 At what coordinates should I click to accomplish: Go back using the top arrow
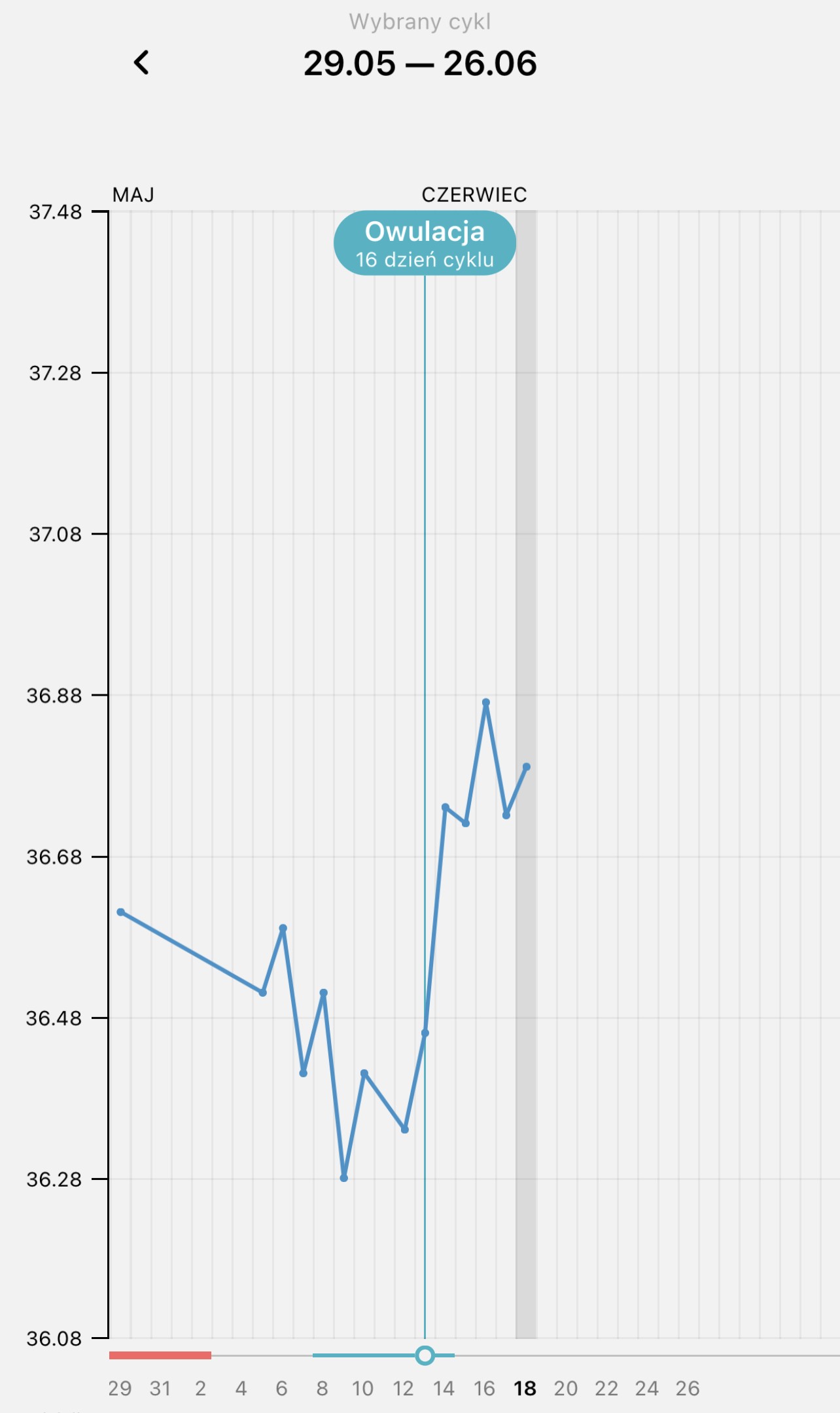141,63
